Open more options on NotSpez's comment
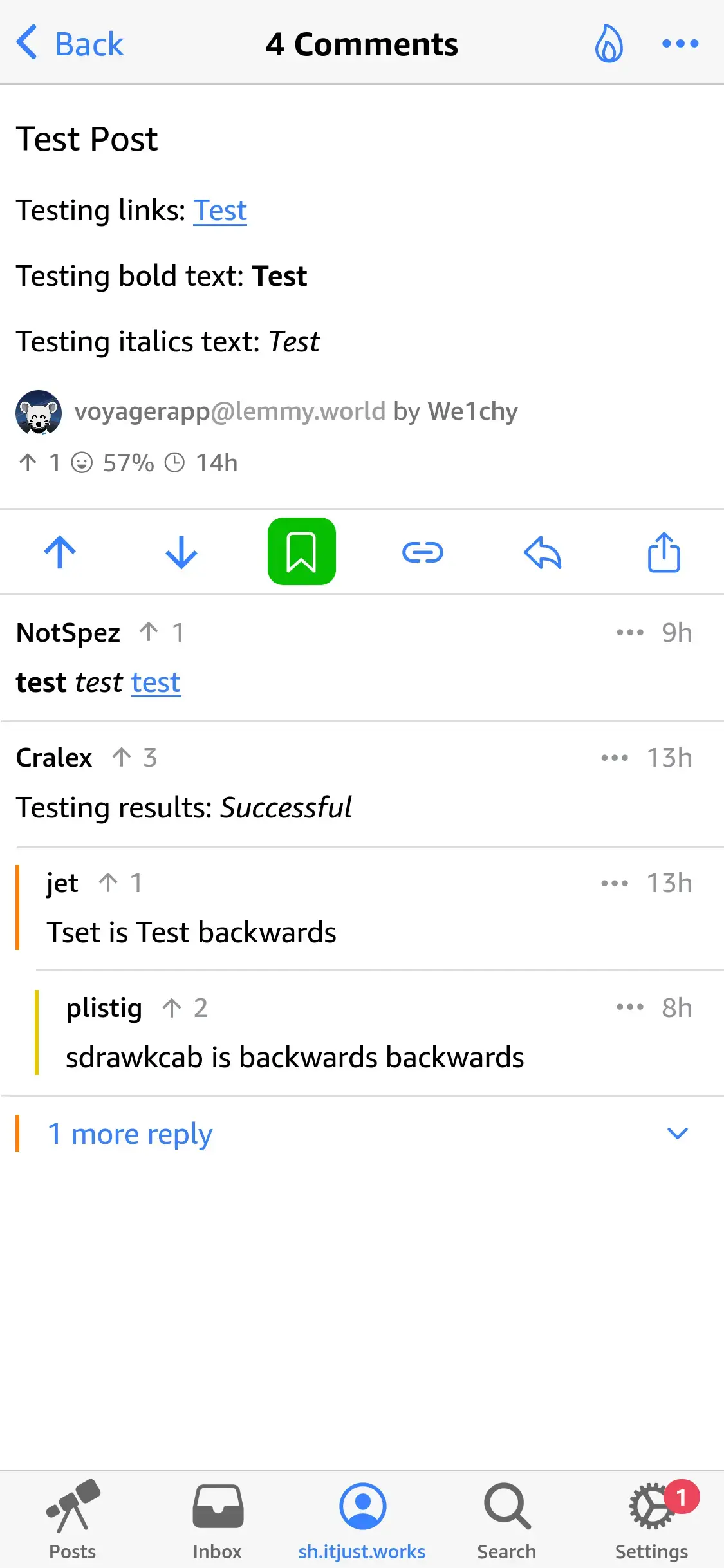Screen dimensions: 724x1568 pos(630,633)
